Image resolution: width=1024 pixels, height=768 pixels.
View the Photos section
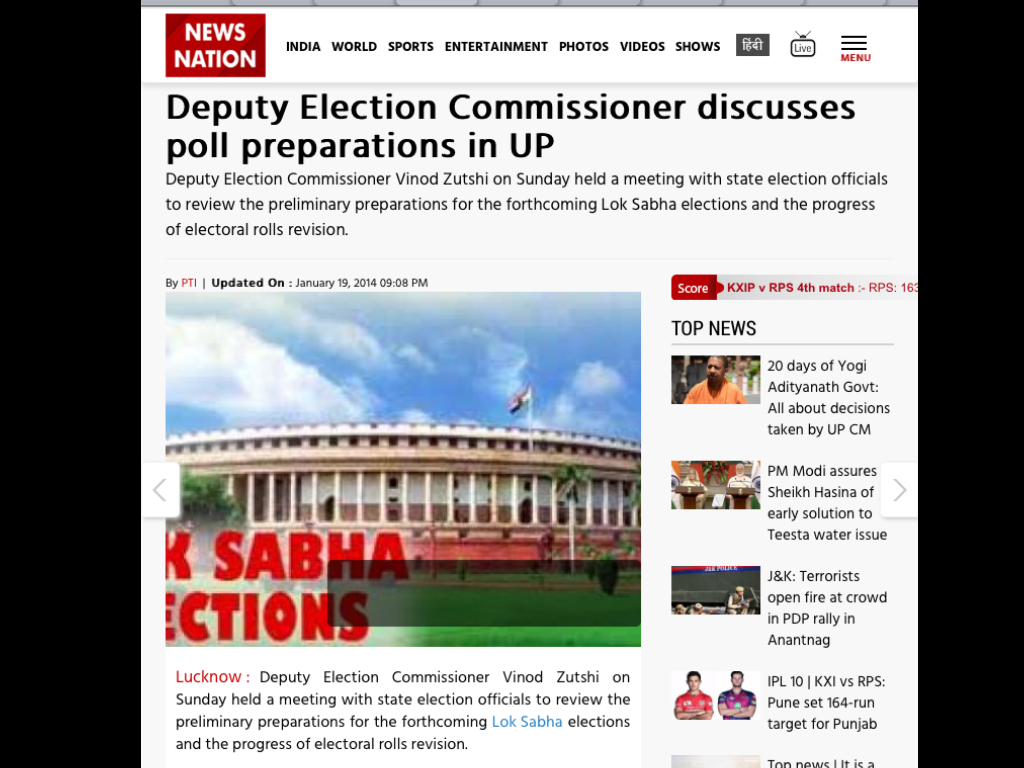(x=584, y=46)
